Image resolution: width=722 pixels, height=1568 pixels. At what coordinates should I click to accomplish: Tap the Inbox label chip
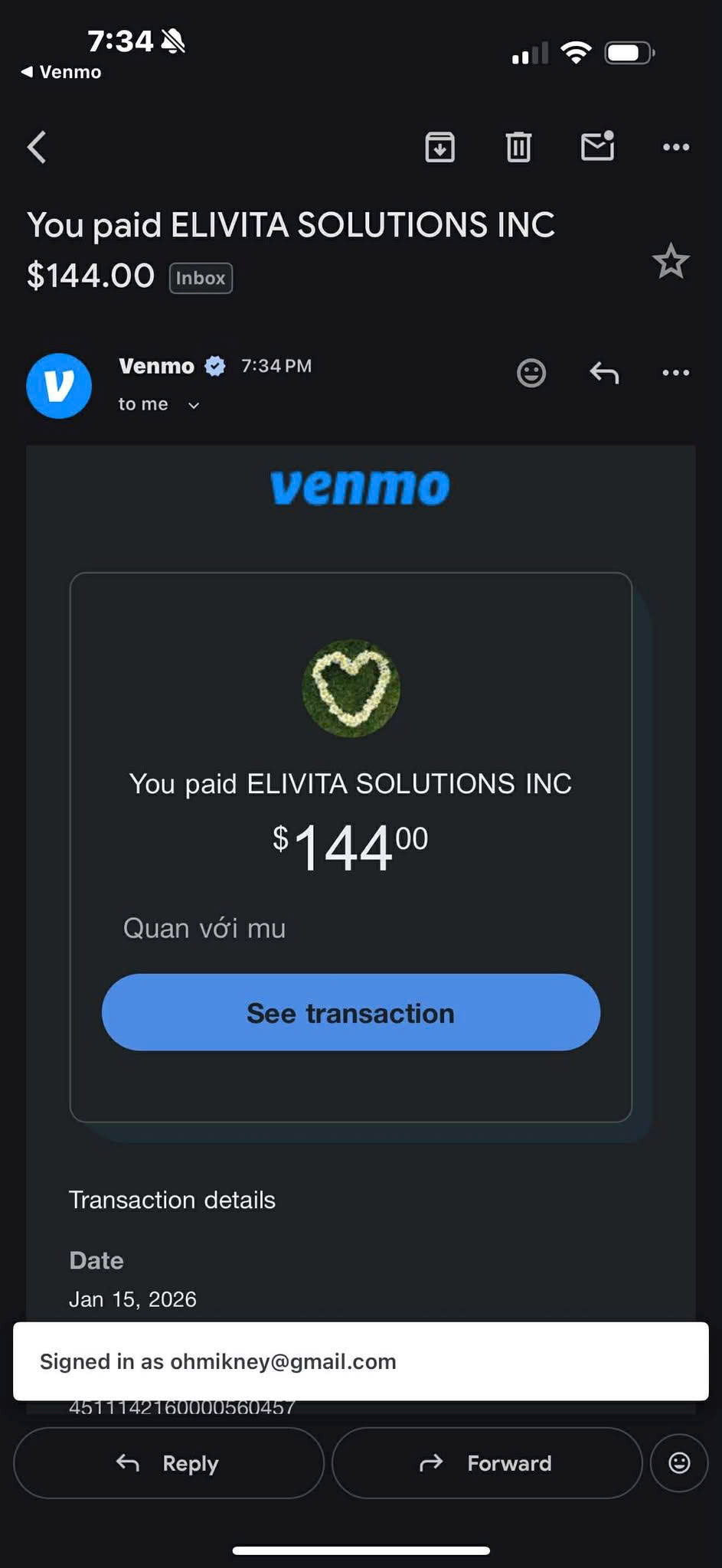point(201,278)
